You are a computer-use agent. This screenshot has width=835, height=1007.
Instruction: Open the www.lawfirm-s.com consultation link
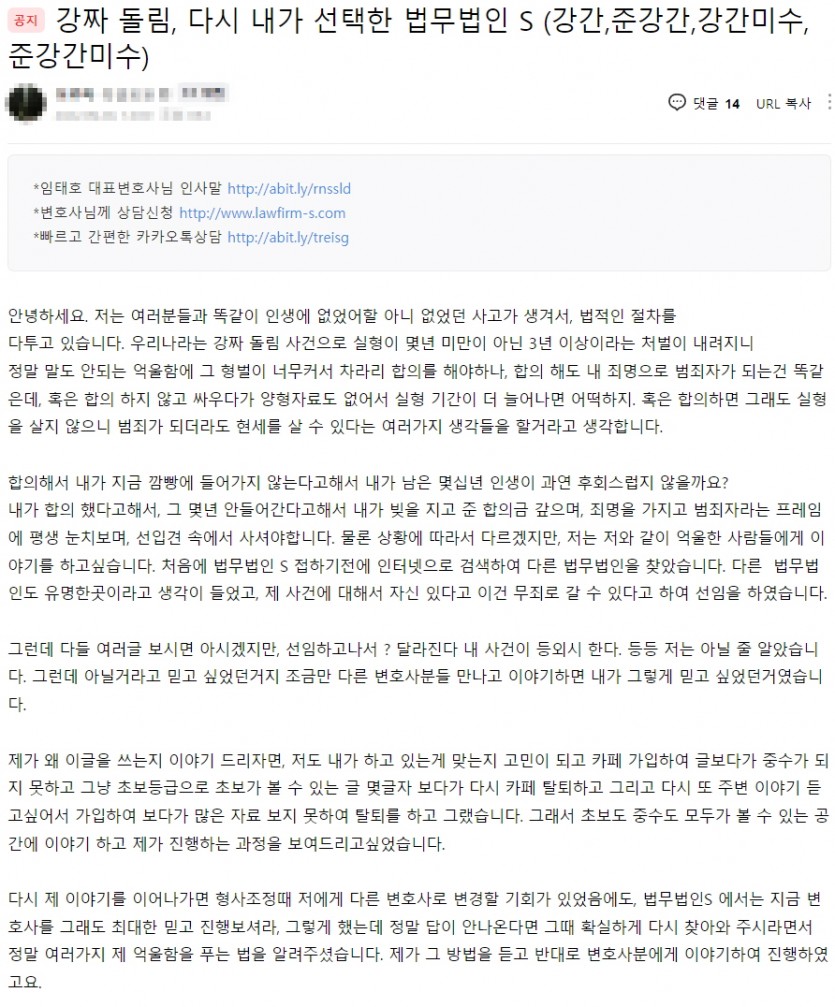(261, 212)
